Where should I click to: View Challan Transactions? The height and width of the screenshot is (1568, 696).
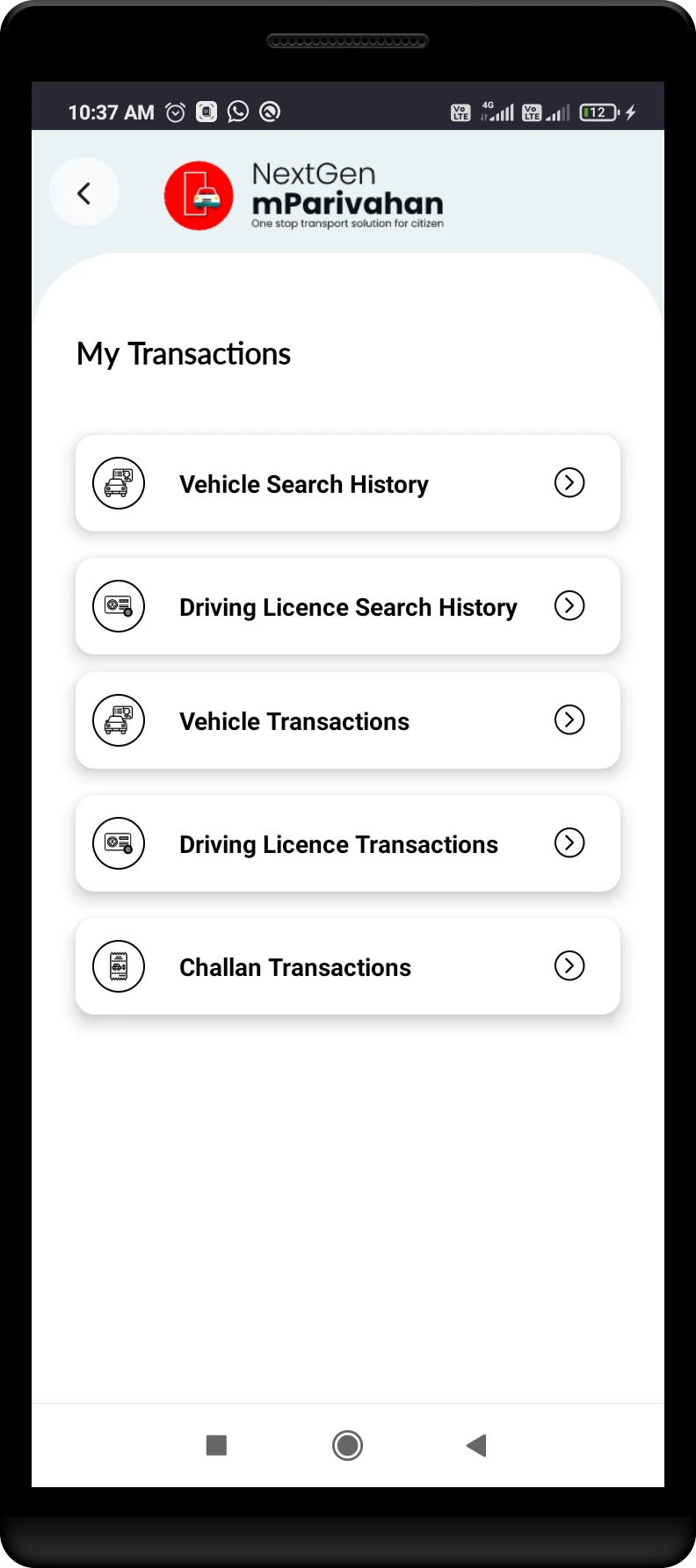click(348, 967)
